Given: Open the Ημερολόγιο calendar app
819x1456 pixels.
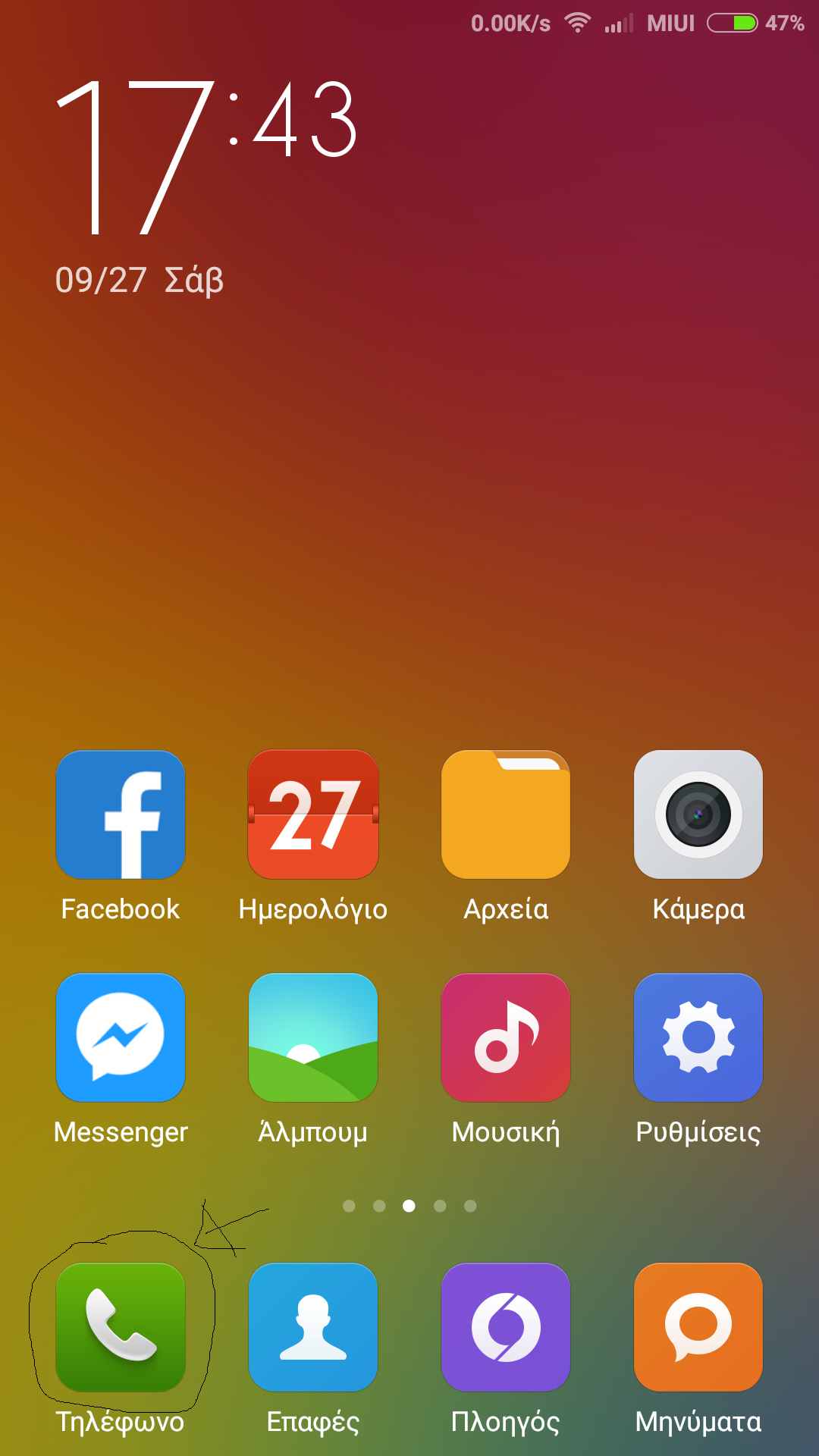Looking at the screenshot, I should click(313, 815).
